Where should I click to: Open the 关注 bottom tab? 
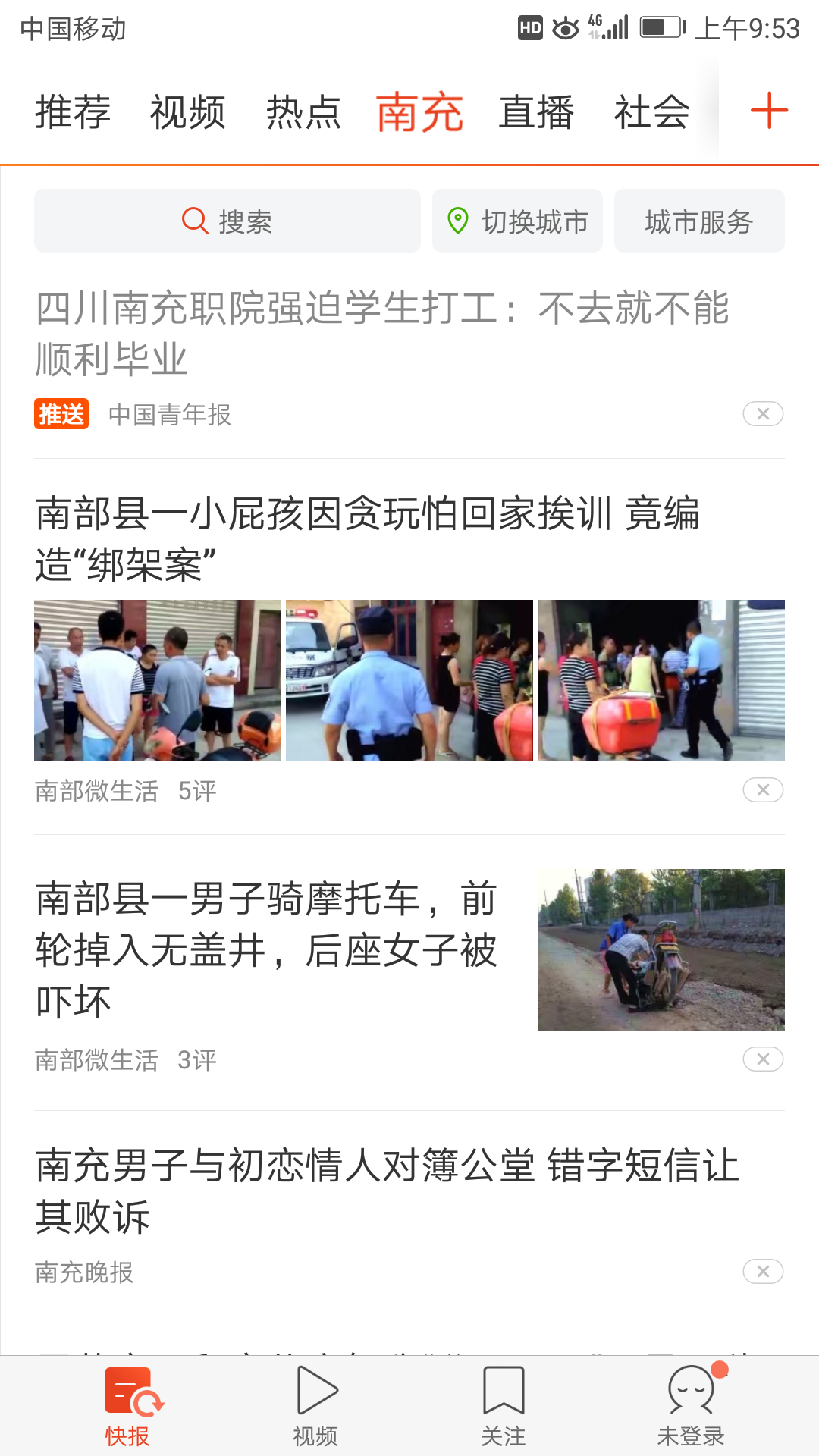(504, 1407)
